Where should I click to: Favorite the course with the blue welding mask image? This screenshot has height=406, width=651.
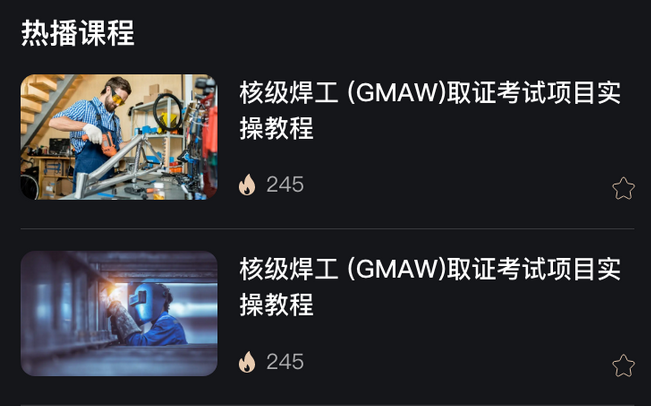click(x=623, y=365)
